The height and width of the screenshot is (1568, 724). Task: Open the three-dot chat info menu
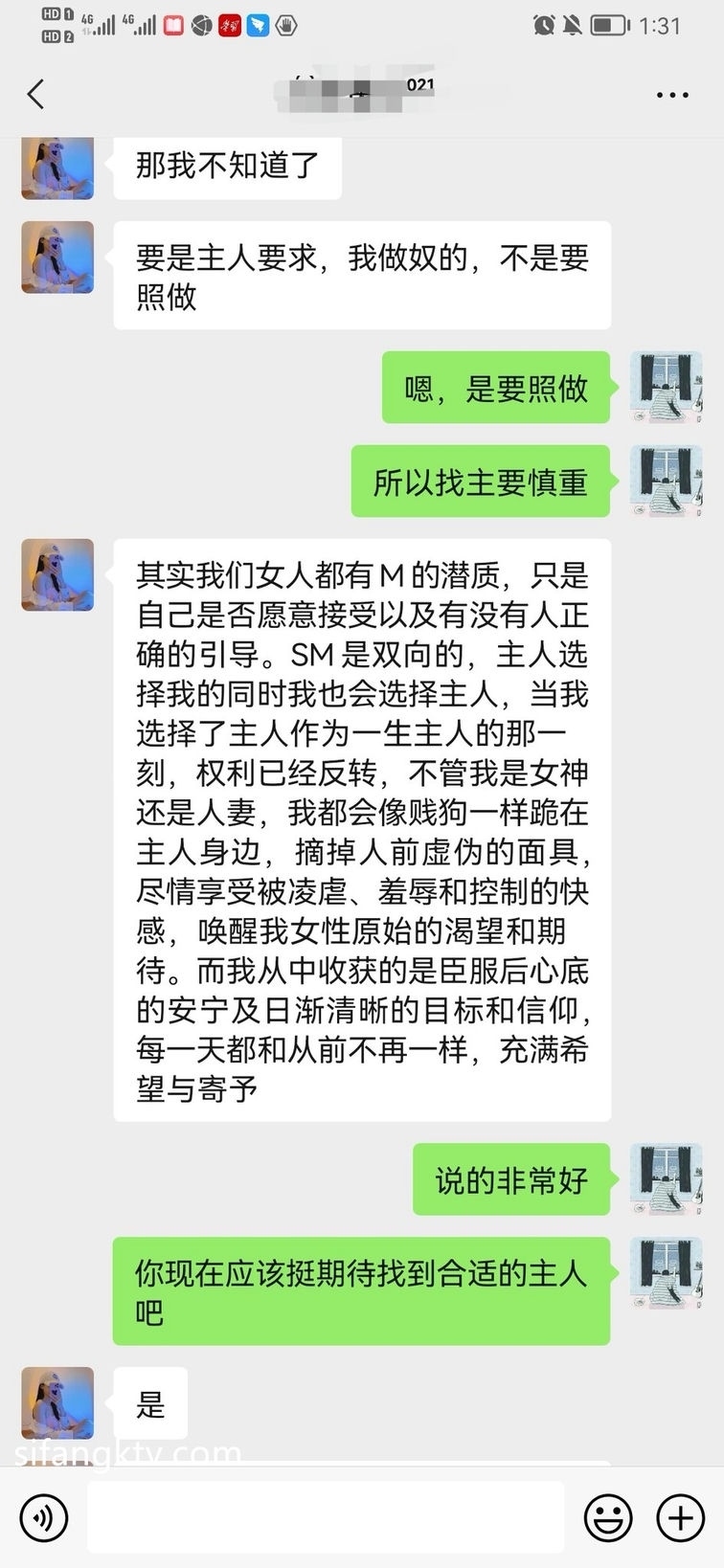tap(672, 95)
